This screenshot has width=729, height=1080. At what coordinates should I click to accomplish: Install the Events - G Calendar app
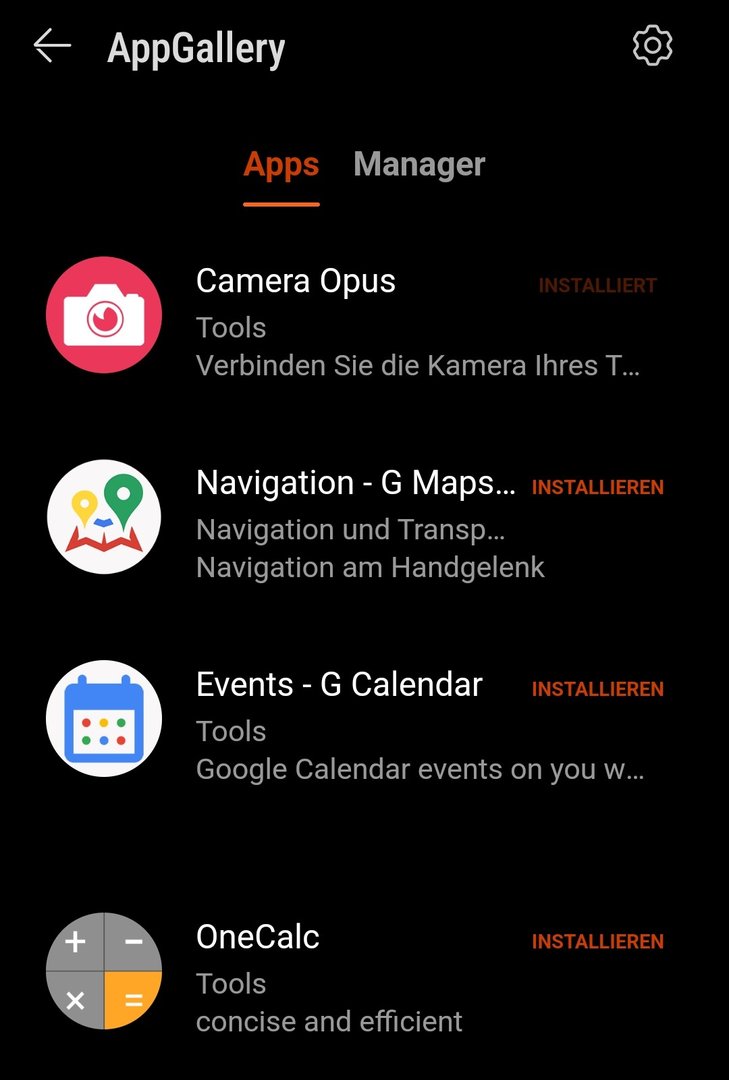coord(598,690)
